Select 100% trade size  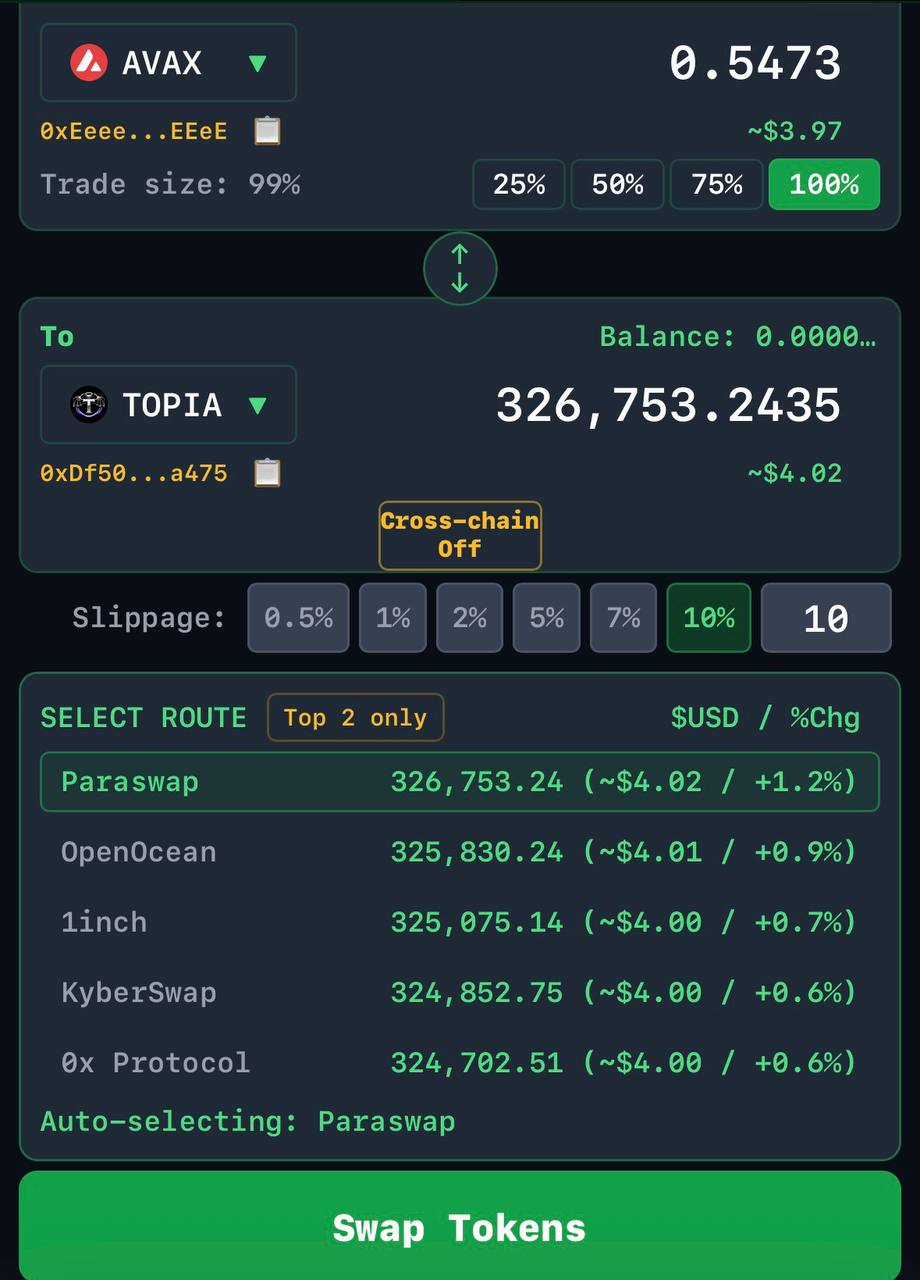[824, 184]
